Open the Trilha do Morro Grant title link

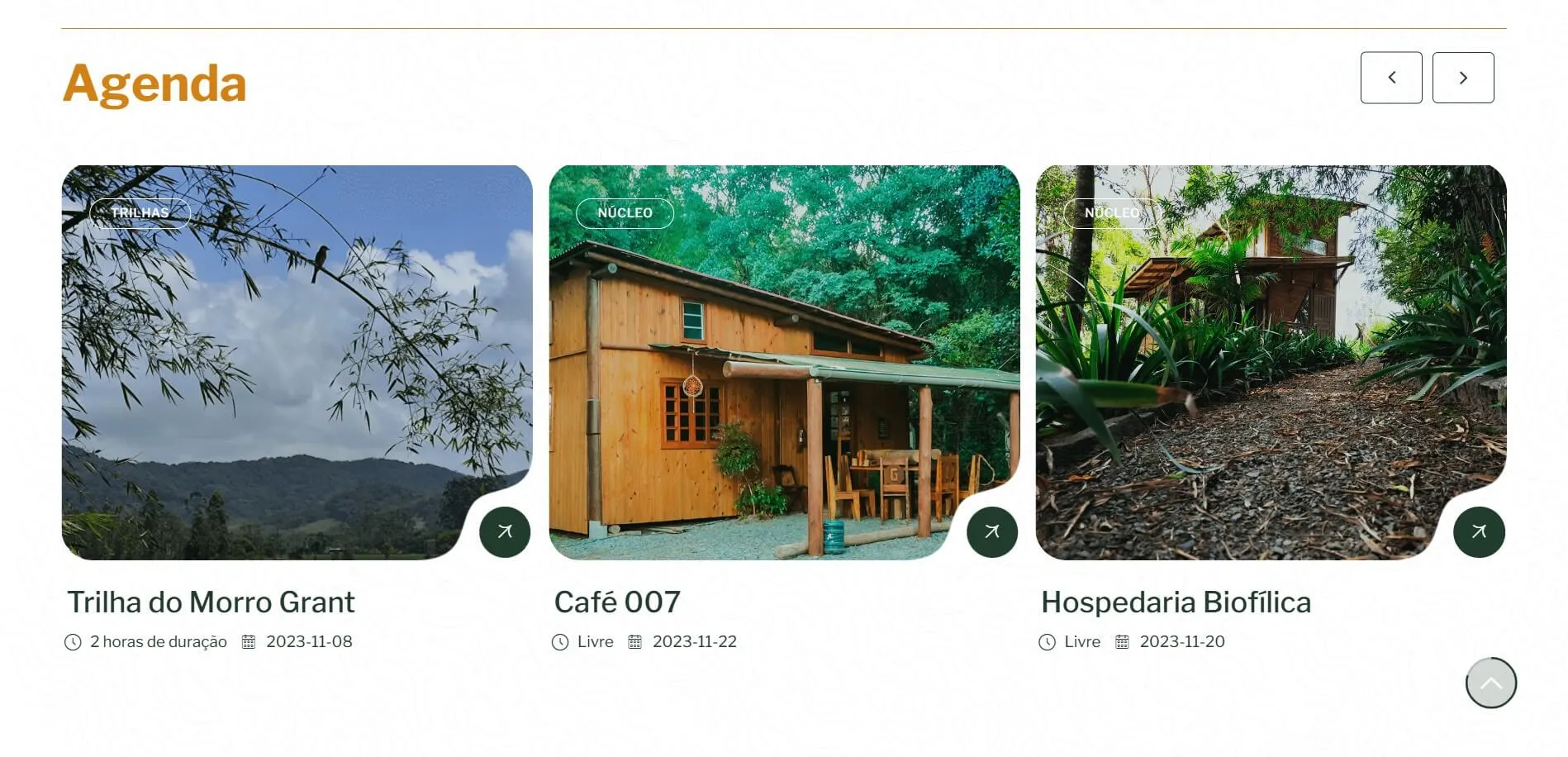(x=211, y=602)
